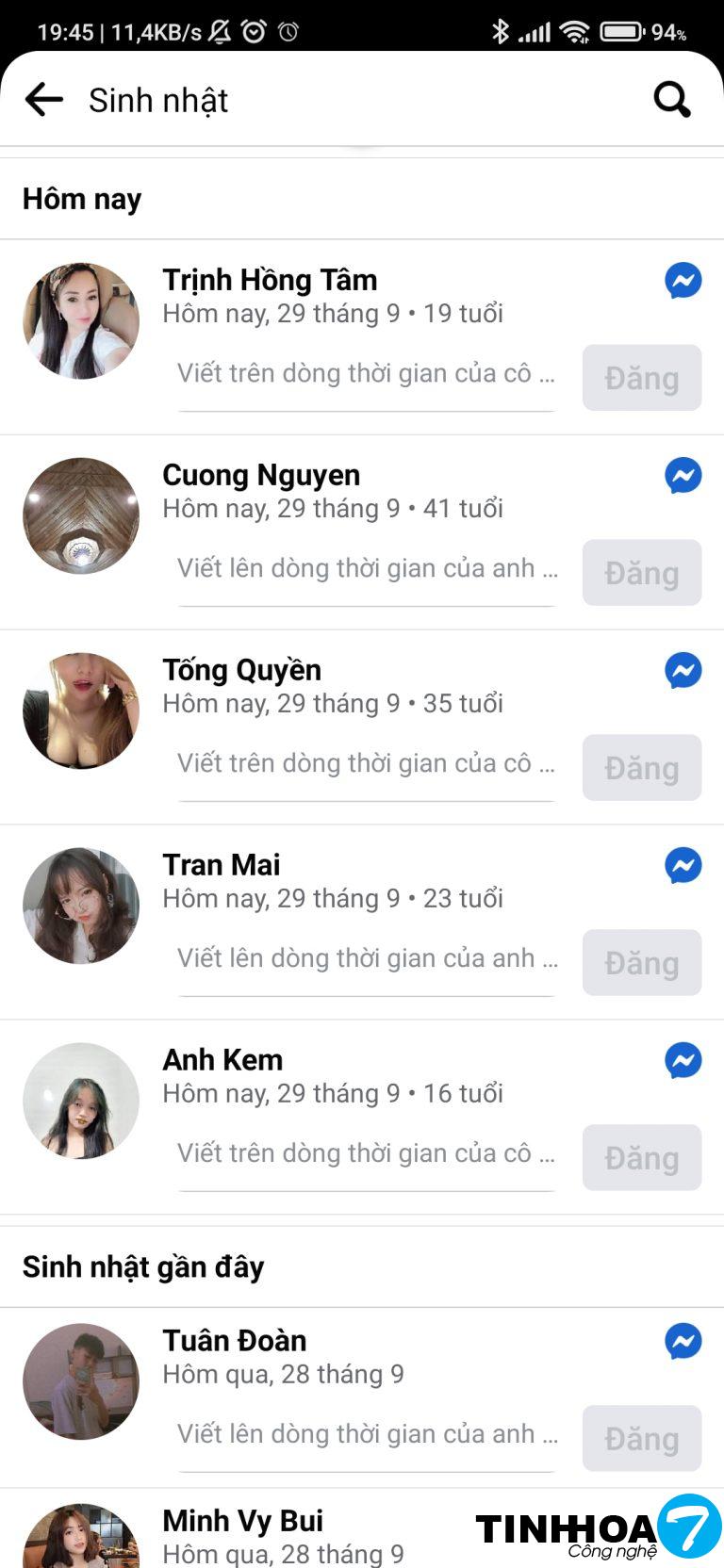Hit Đăng next to Tran Mai's field

tap(641, 963)
